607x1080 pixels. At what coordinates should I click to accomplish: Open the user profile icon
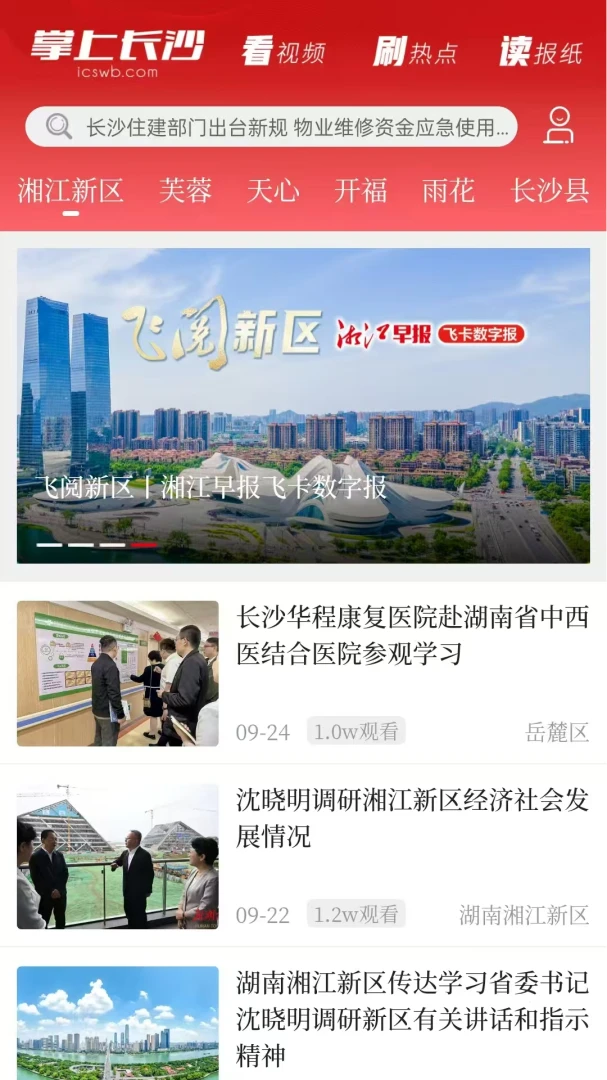(x=558, y=126)
